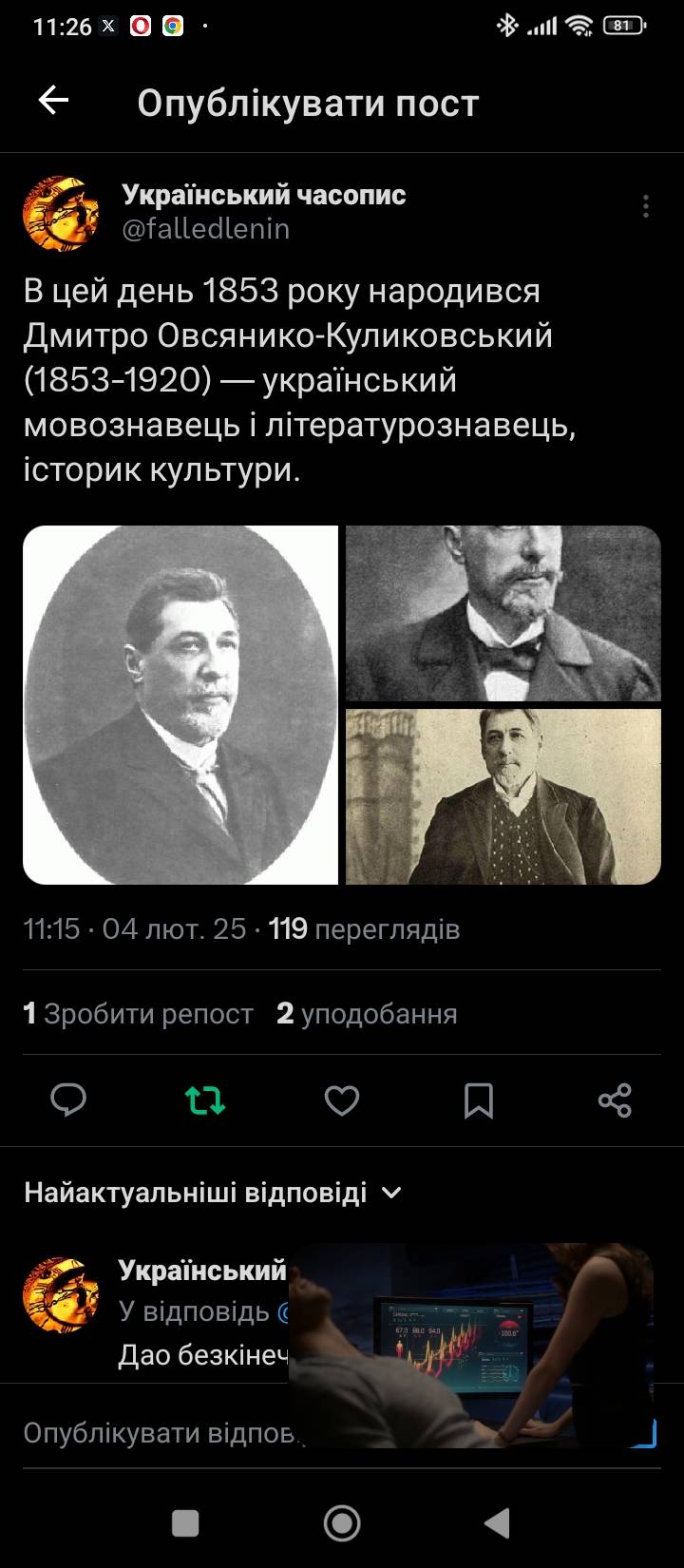Screen dimensions: 684x1568
Task: View the 2 уподобання likes list
Action: [x=368, y=1014]
